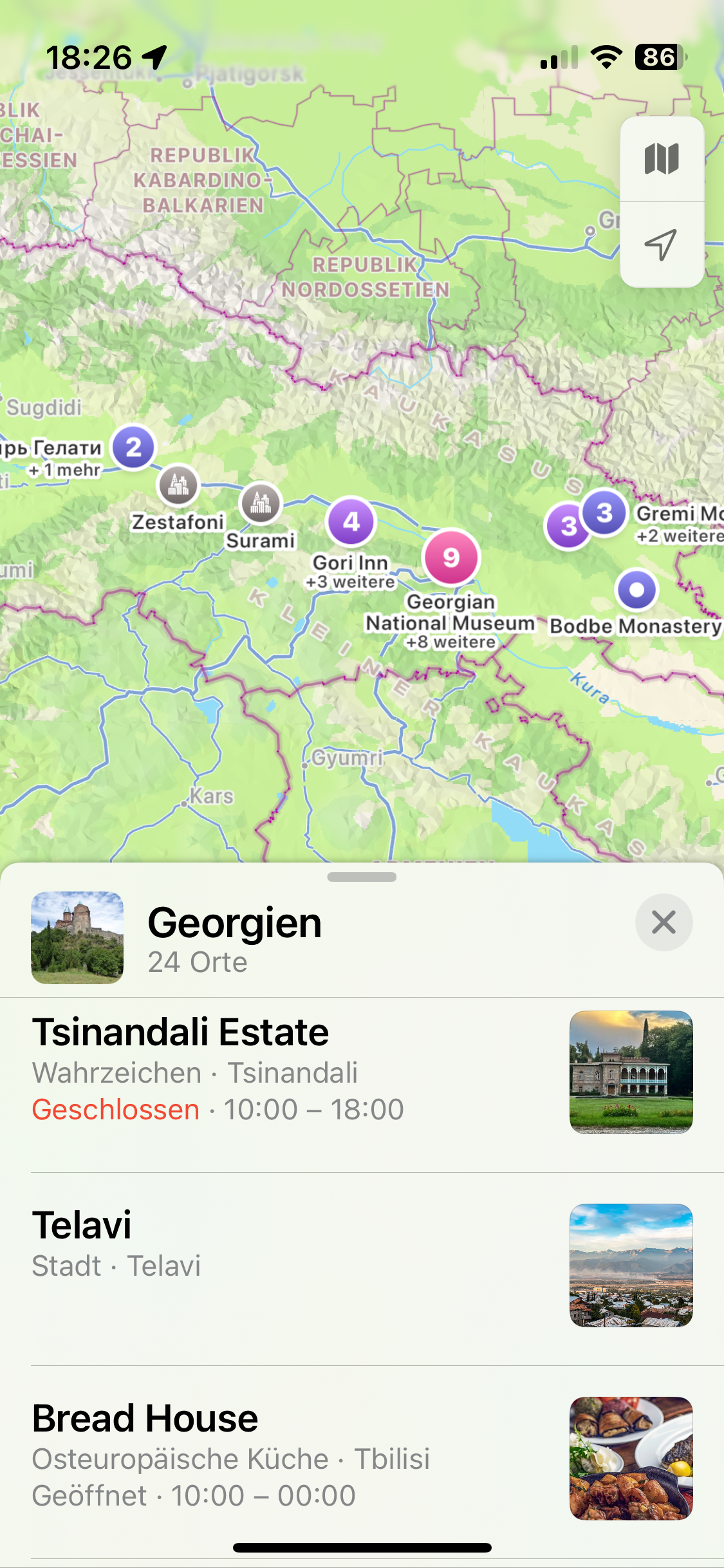Close the Georgien guide panel
Screen dimensions: 724x1568
(664, 922)
